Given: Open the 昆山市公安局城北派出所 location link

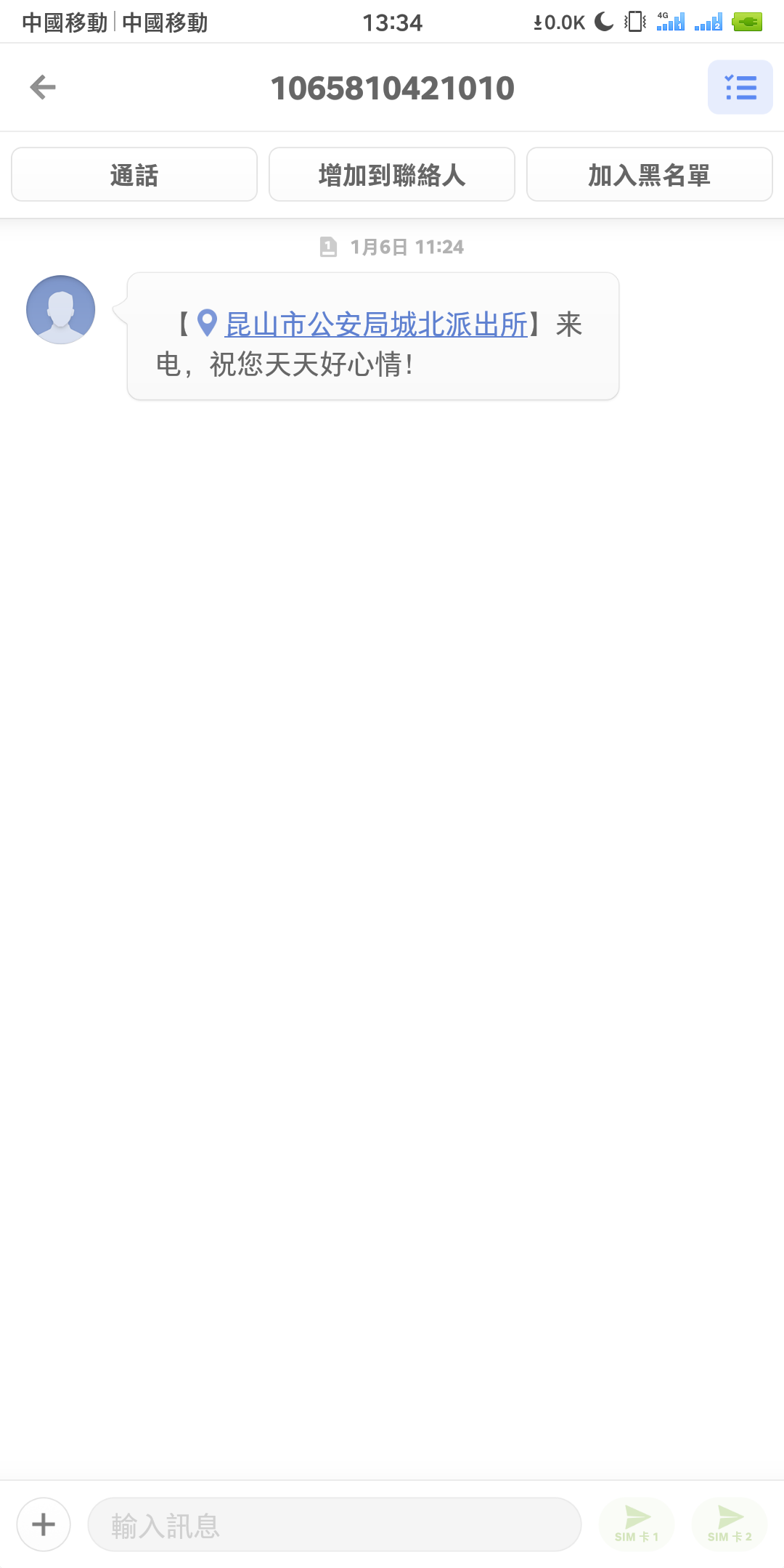Looking at the screenshot, I should pos(375,324).
